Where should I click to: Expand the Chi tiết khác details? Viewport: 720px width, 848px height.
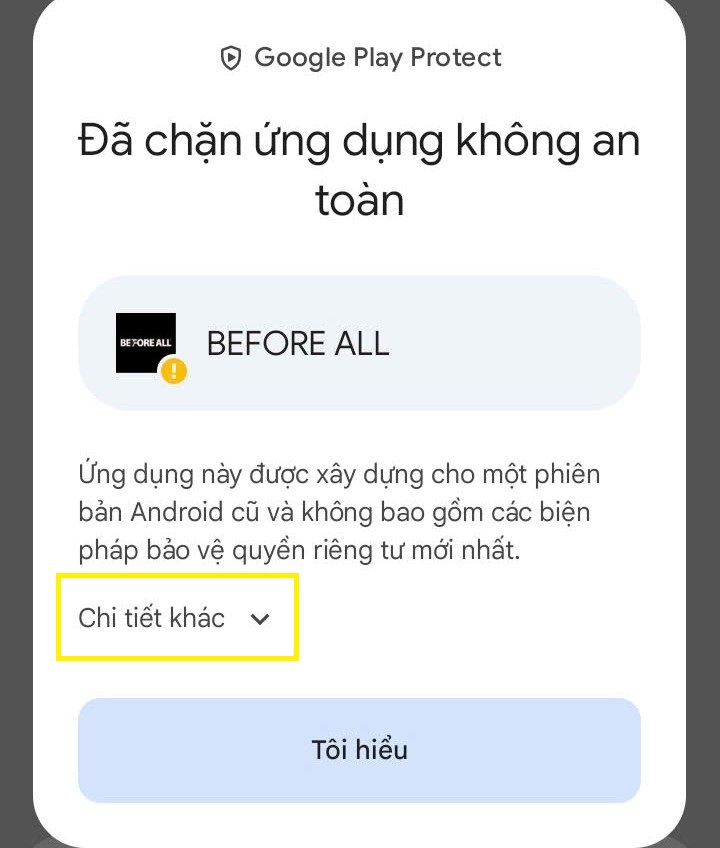click(176, 618)
